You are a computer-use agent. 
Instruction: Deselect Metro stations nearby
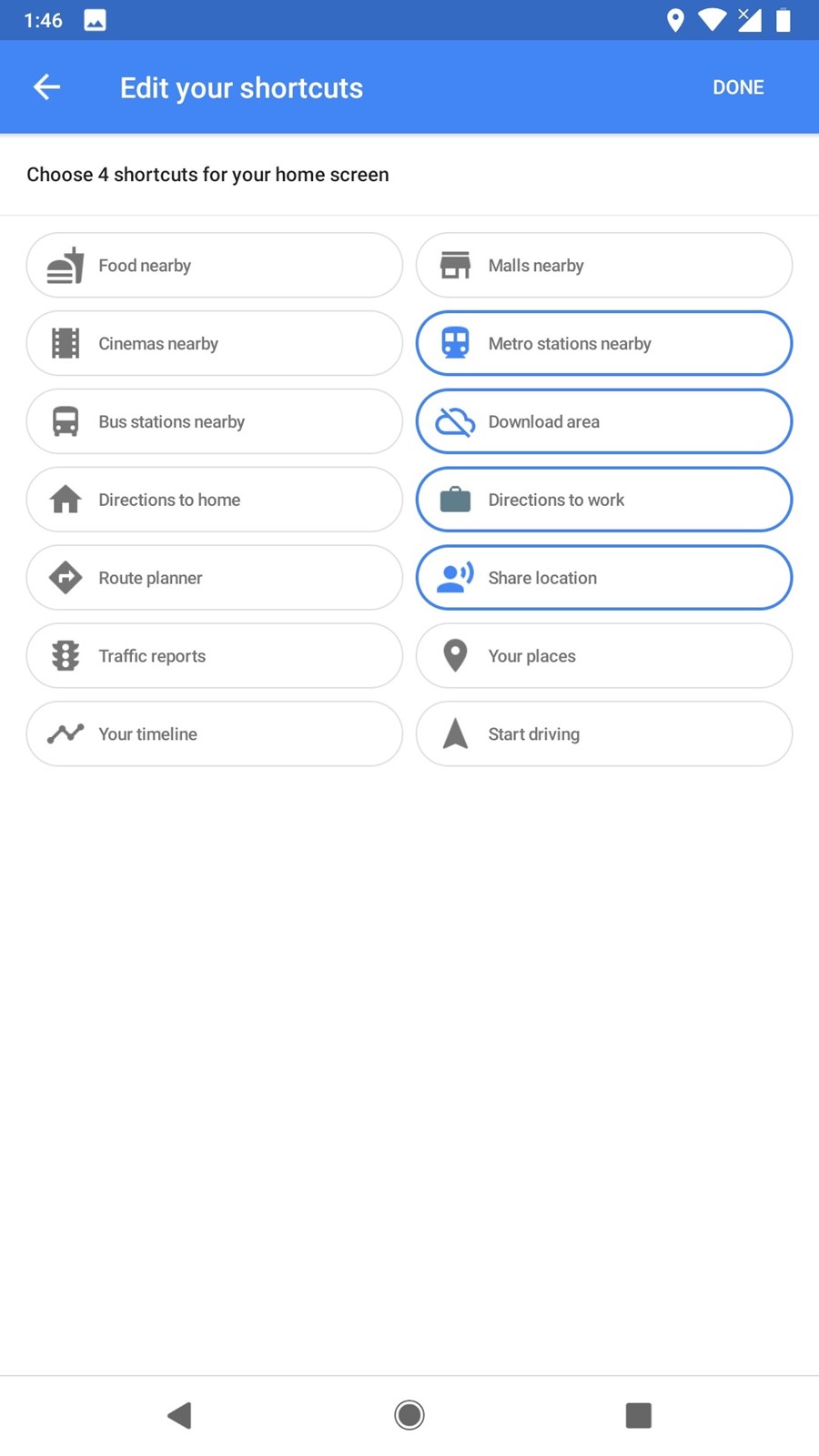[x=604, y=343]
